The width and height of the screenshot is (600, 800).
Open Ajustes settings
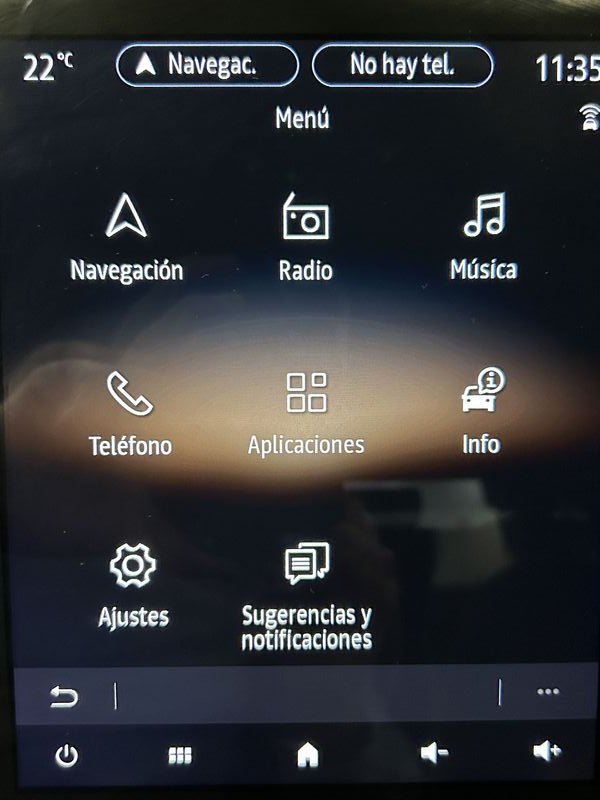click(133, 585)
